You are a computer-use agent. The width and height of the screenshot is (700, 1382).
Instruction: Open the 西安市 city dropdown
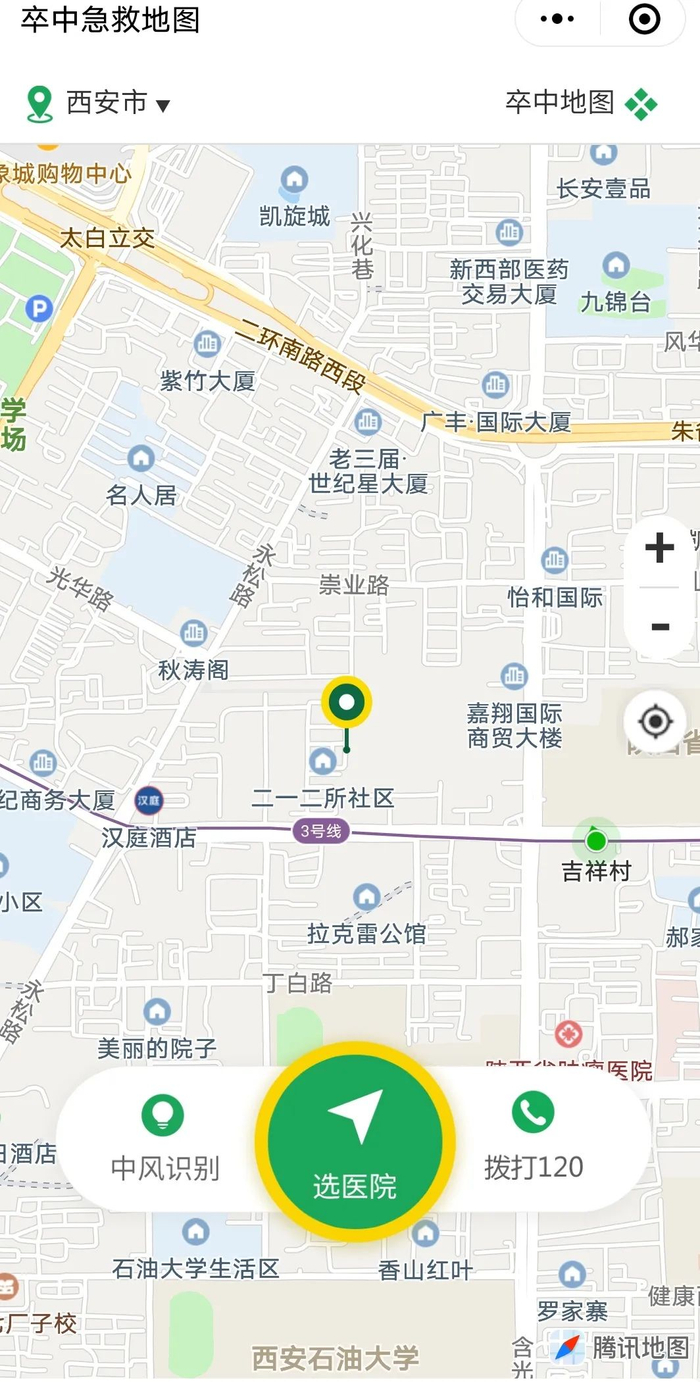pyautogui.click(x=97, y=103)
